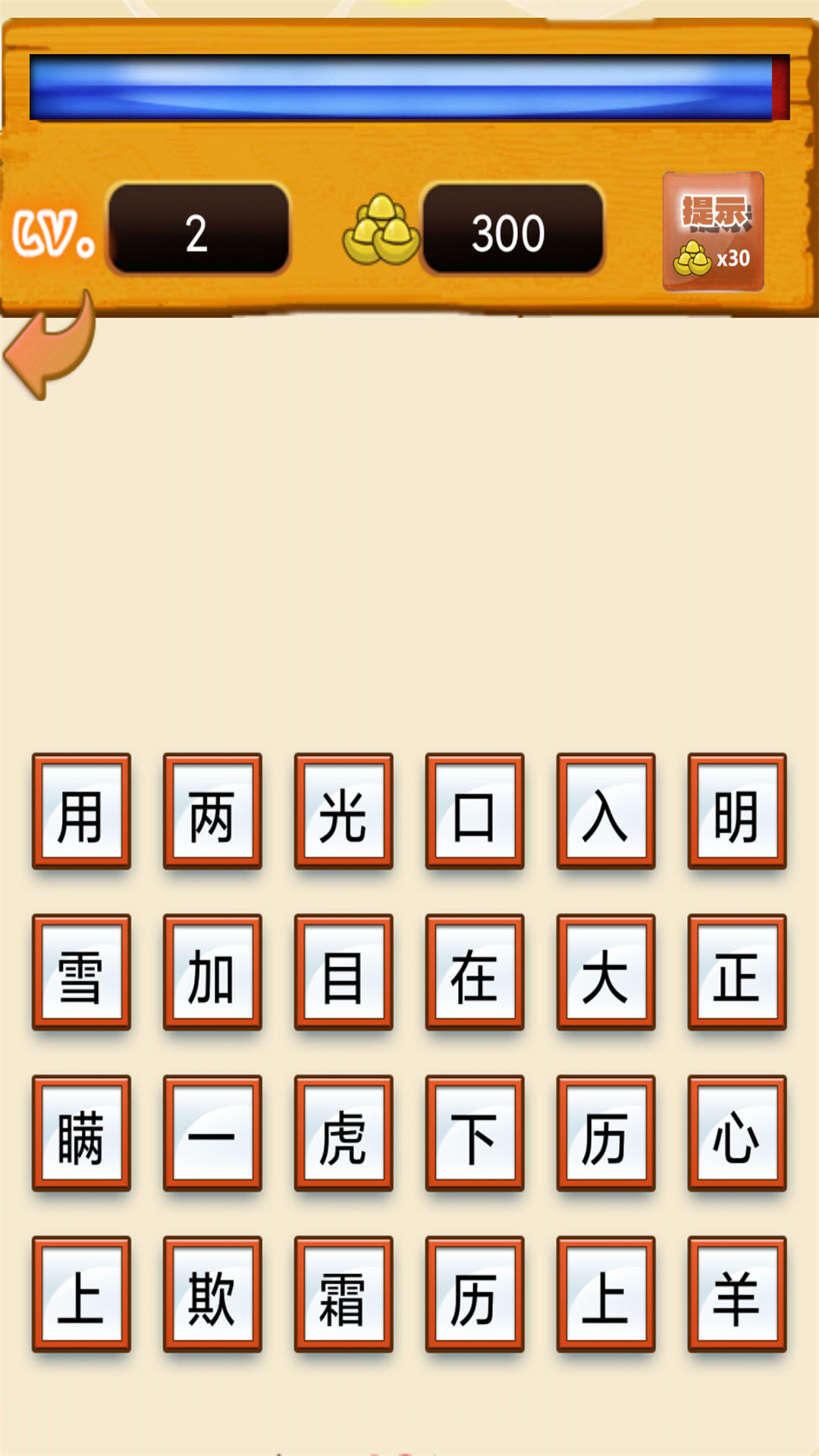
Task: Tap the 心 tile
Action: click(737, 1135)
